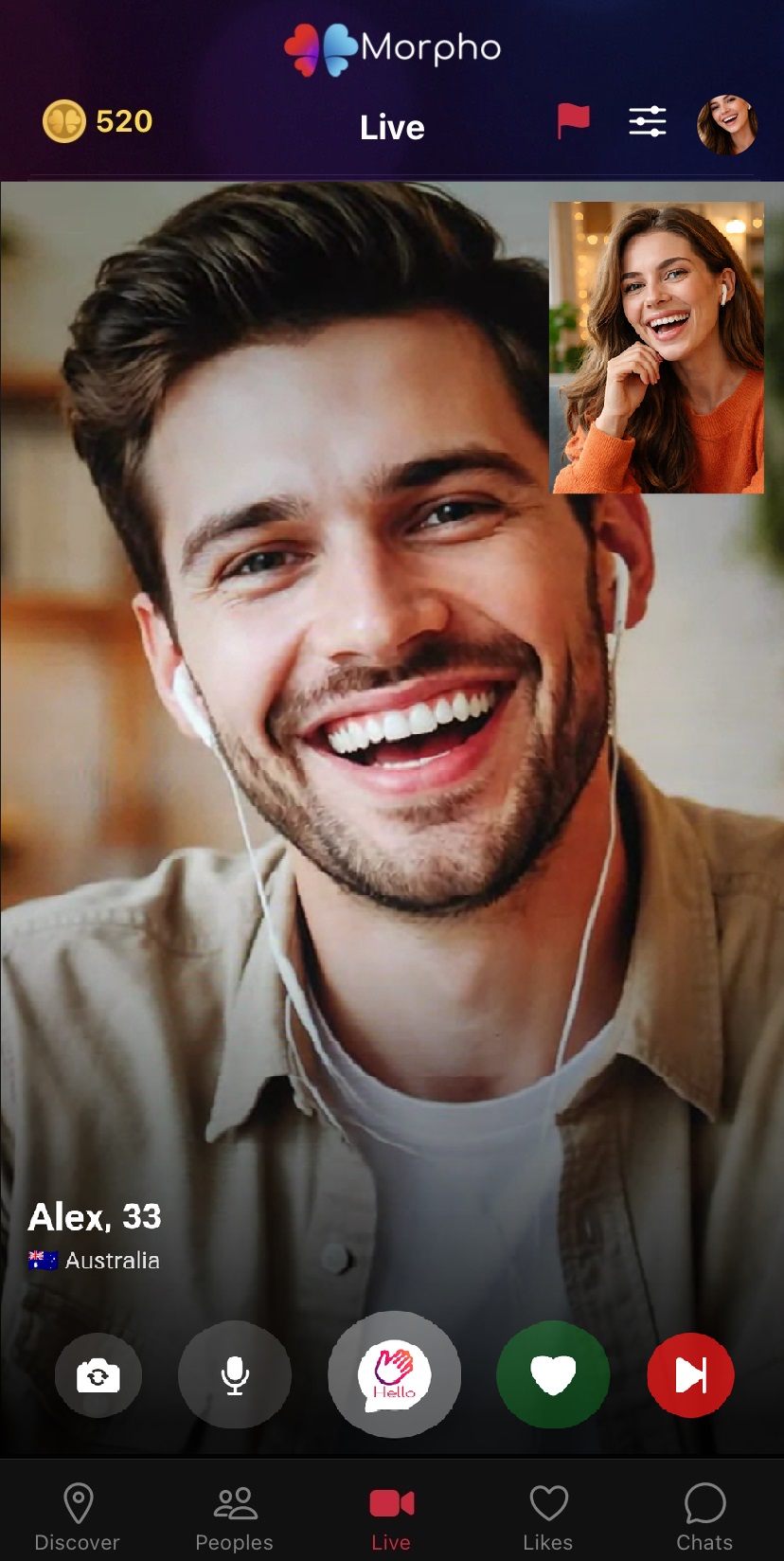784x1561 pixels.
Task: Switch to the Discover tab
Action: (x=78, y=1517)
